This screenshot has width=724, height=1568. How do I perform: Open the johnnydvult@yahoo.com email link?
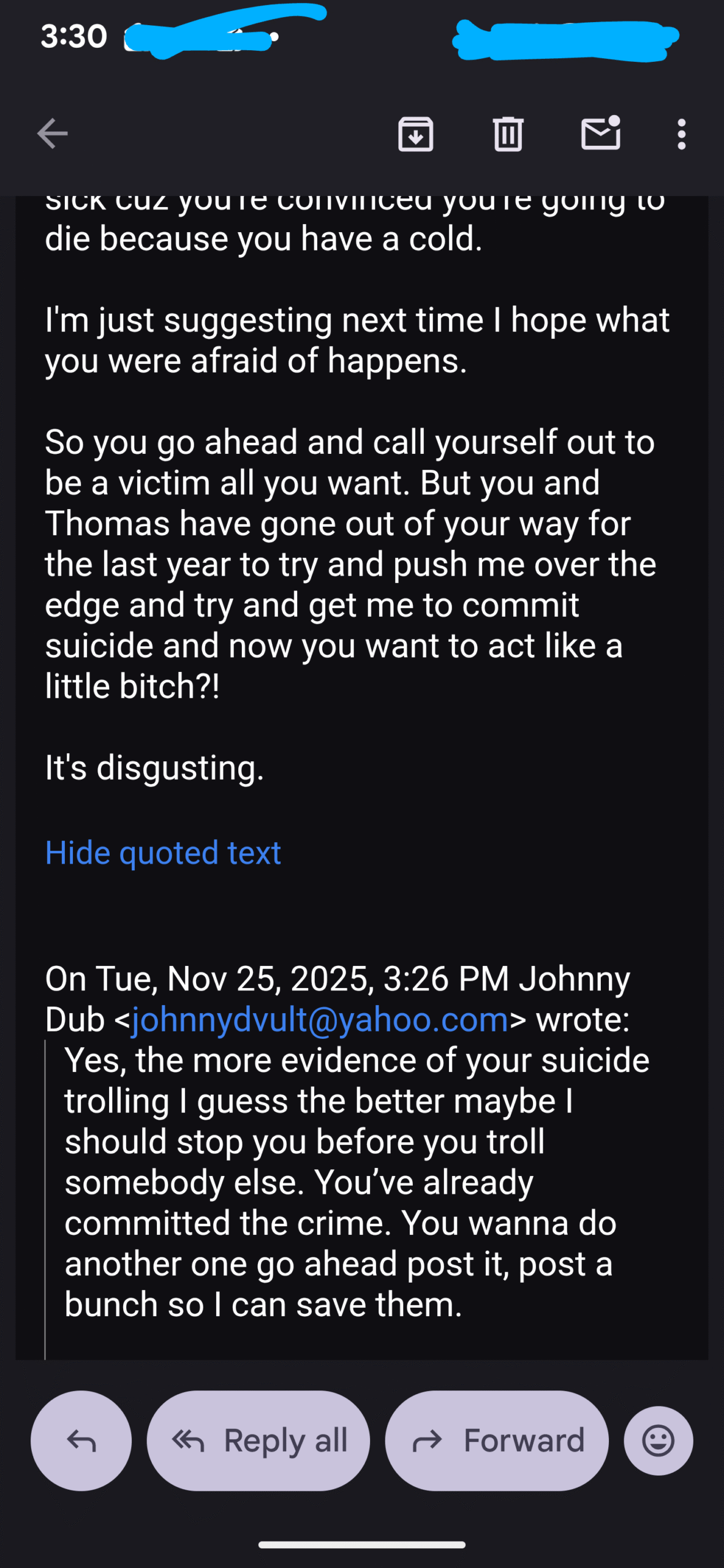tap(320, 1020)
